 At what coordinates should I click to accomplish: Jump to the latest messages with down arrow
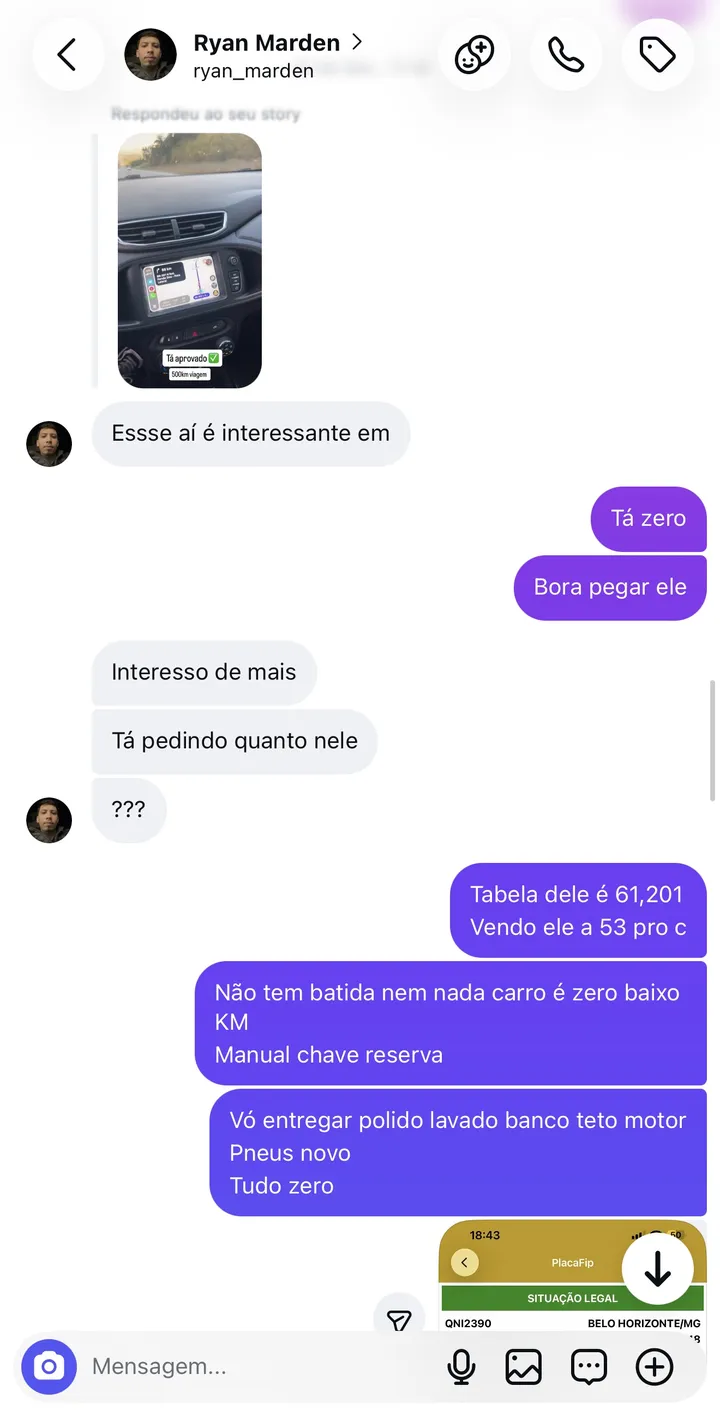657,1268
